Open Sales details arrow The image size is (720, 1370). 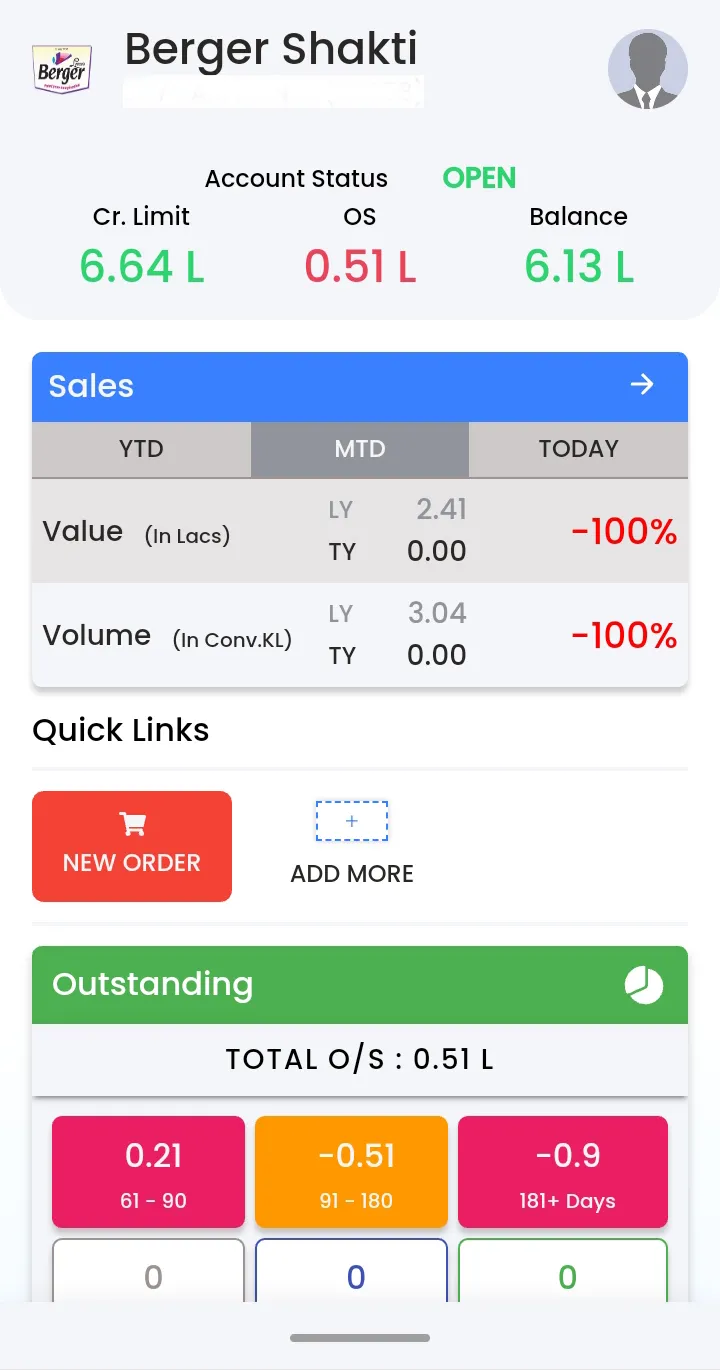pyautogui.click(x=642, y=385)
